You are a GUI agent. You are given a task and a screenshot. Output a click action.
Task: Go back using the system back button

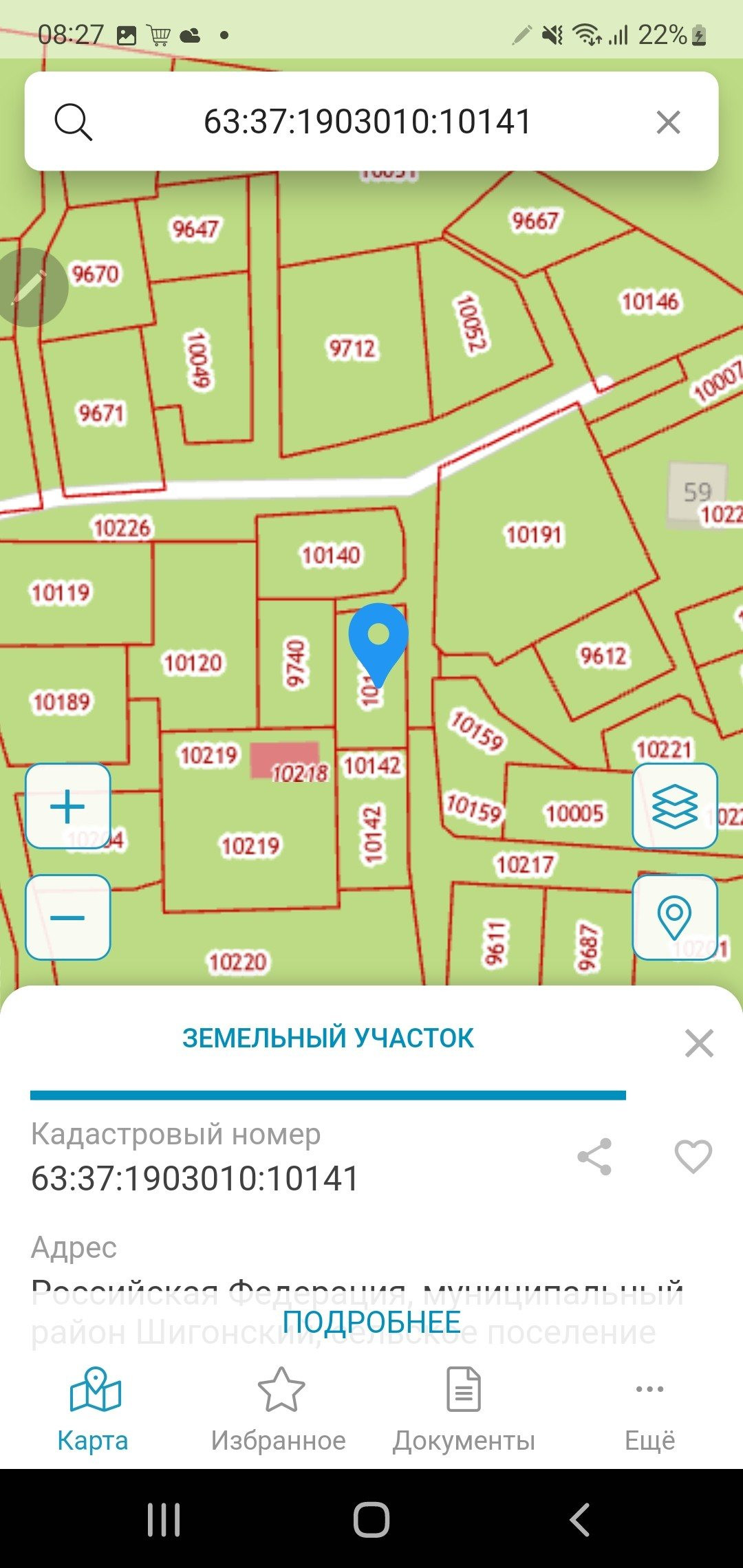579,1519
